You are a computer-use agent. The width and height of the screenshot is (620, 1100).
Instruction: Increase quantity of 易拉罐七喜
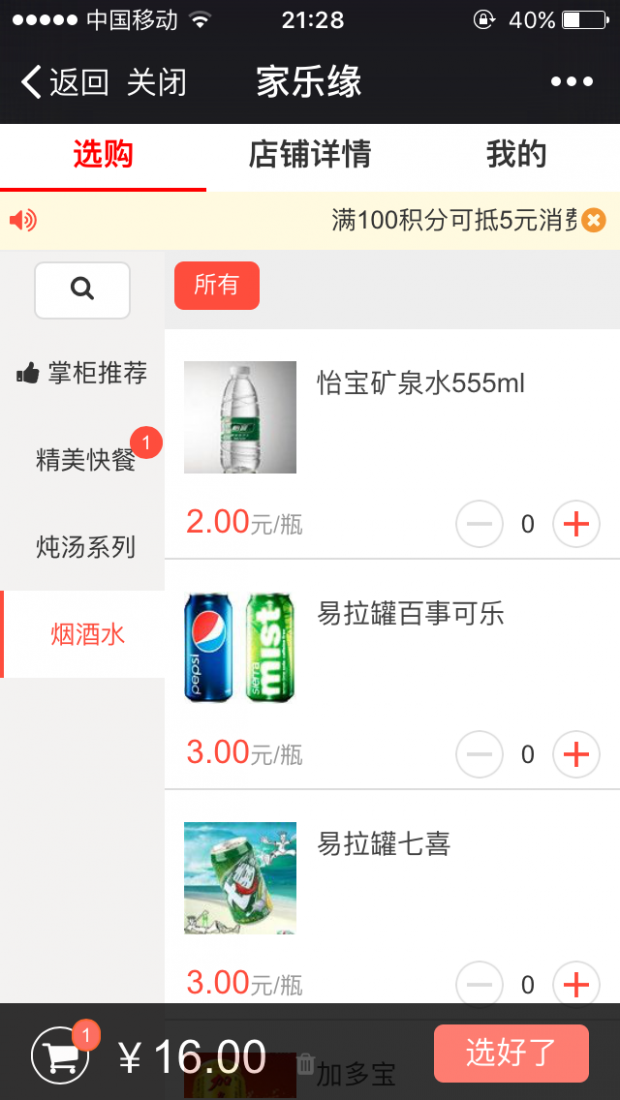576,984
